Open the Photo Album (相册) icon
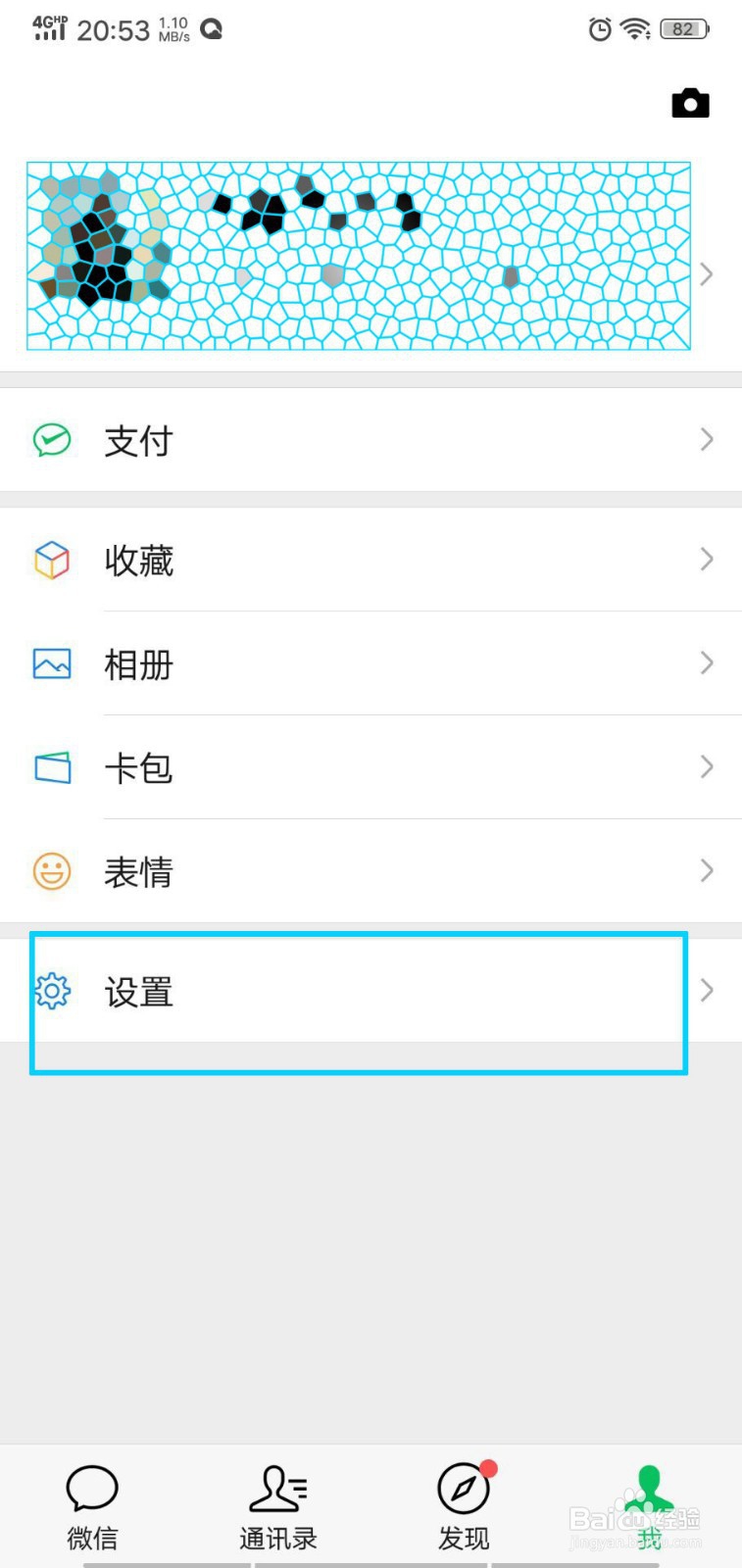This screenshot has width=742, height=1568. pos(51,663)
